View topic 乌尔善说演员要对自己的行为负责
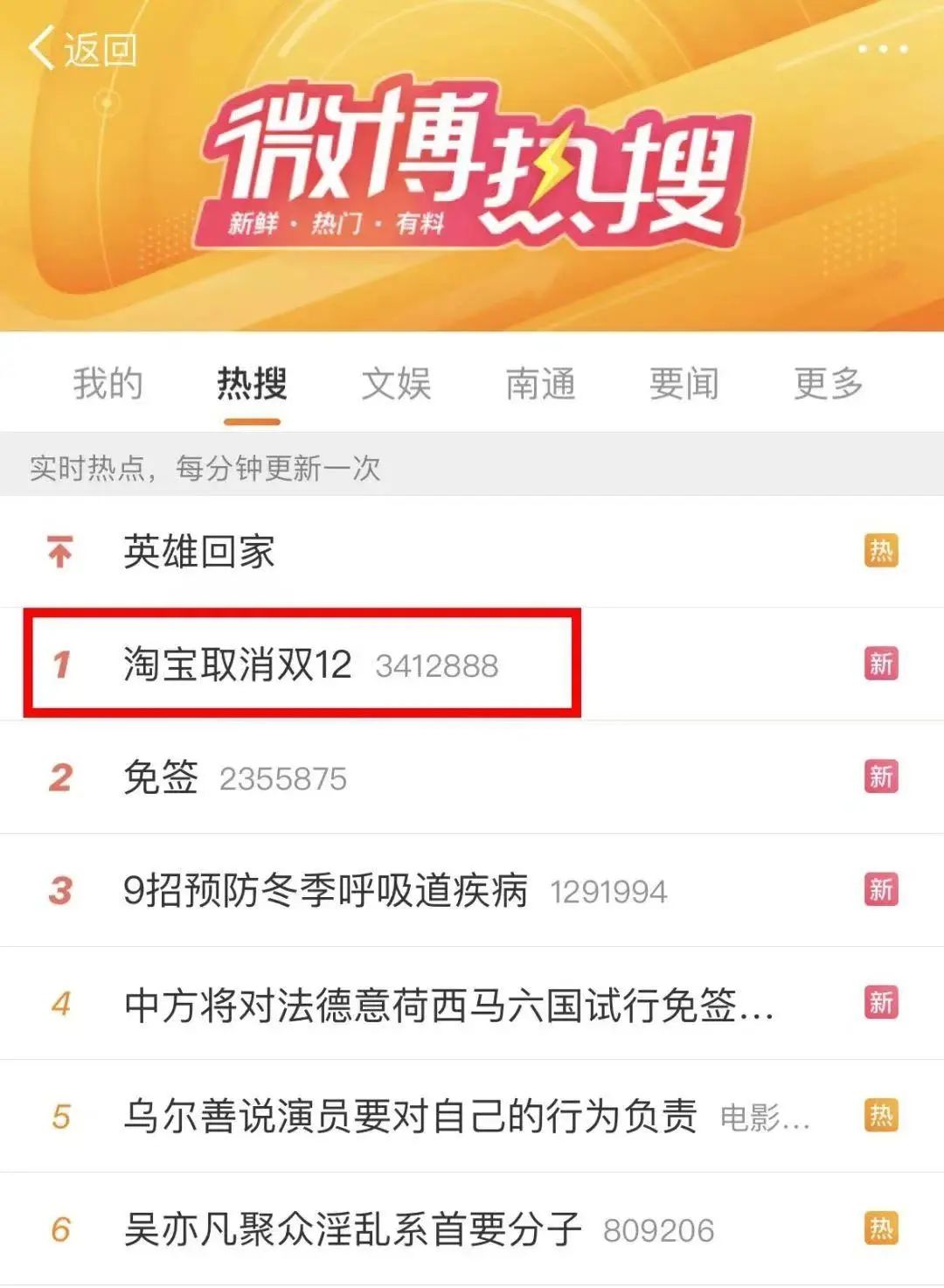 [x=410, y=1116]
